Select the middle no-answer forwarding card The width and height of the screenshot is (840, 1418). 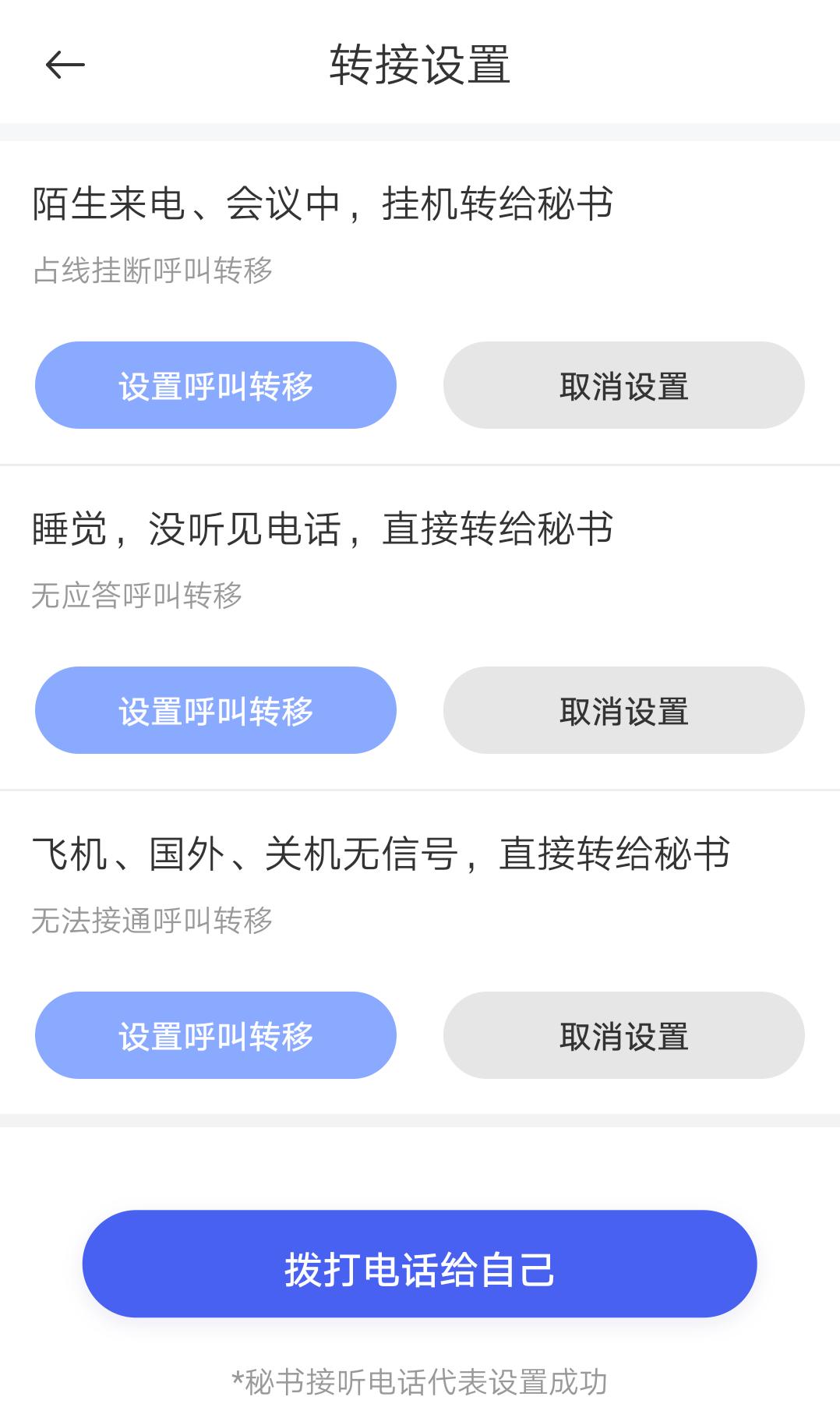[x=420, y=622]
